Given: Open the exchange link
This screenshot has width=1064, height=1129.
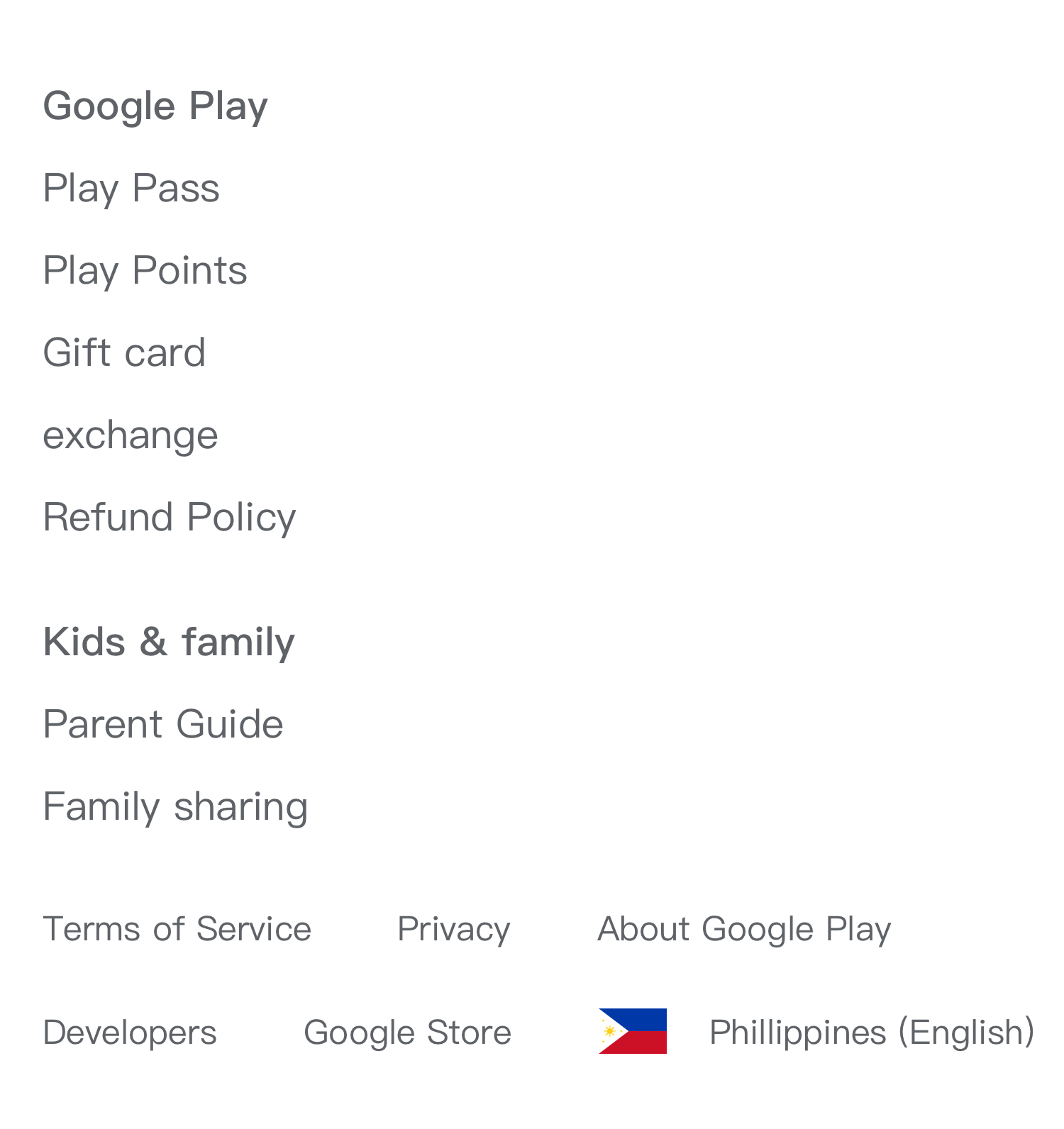Looking at the screenshot, I should (x=131, y=435).
